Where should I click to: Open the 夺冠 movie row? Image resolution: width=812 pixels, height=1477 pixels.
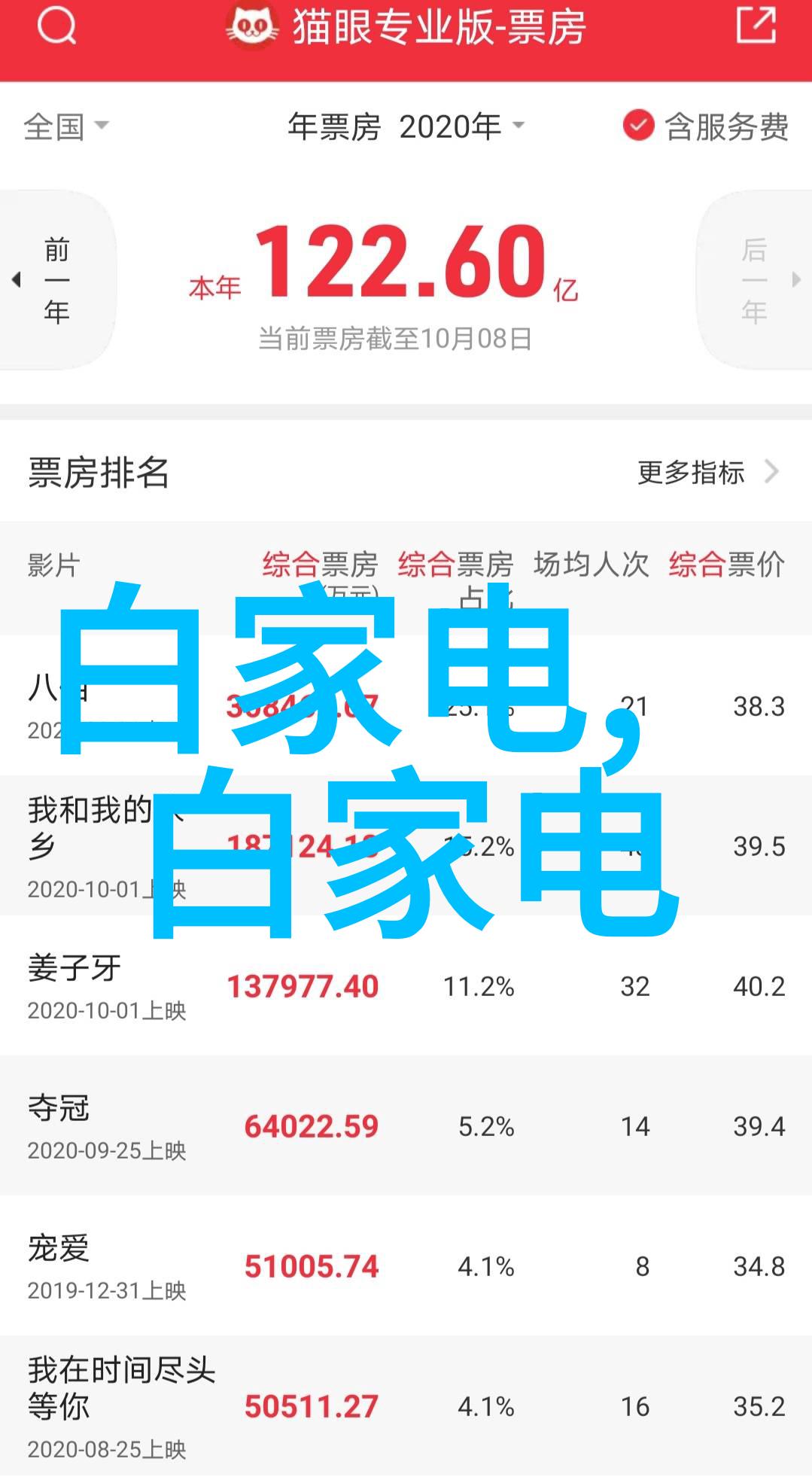point(406,1125)
